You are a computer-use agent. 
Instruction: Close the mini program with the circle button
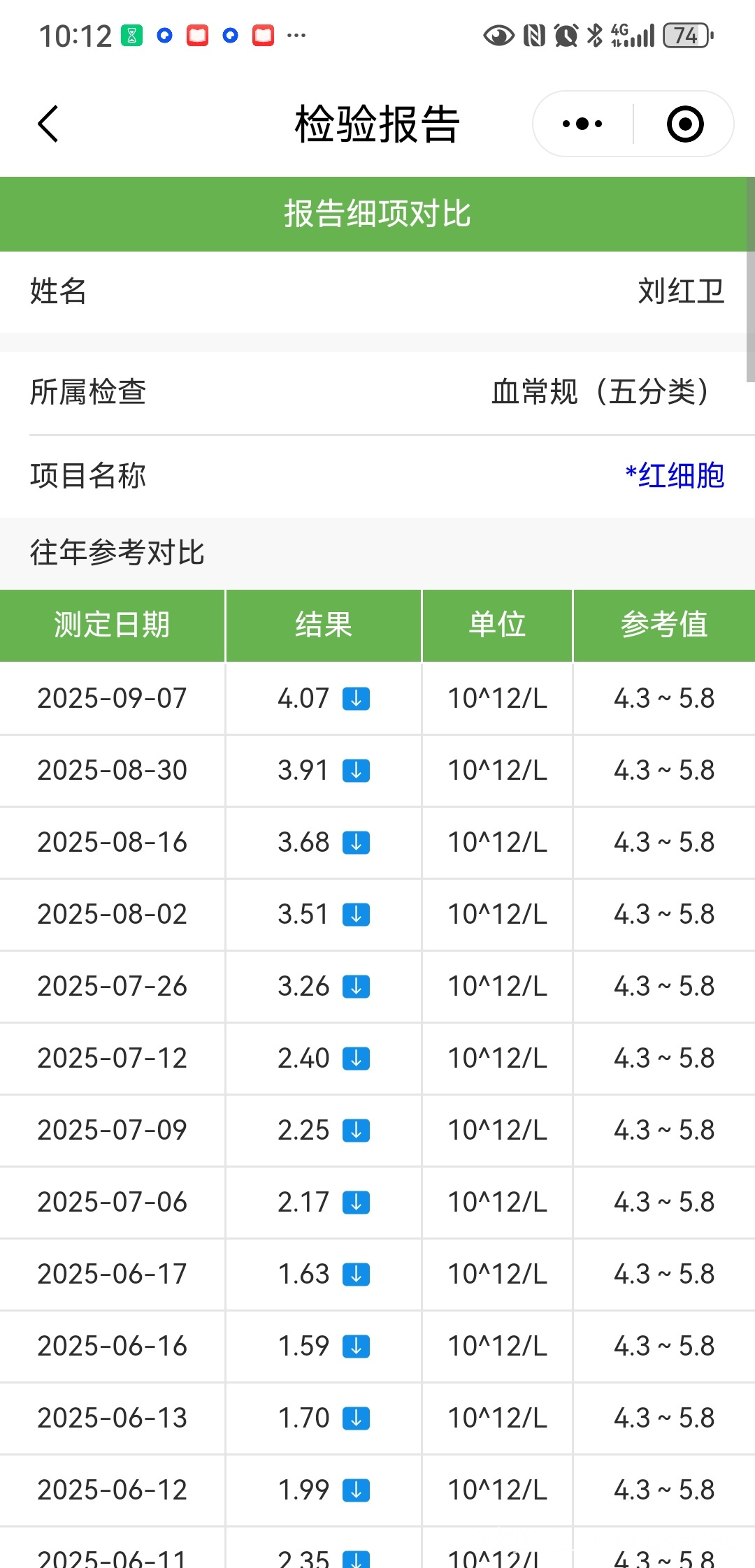(x=685, y=124)
